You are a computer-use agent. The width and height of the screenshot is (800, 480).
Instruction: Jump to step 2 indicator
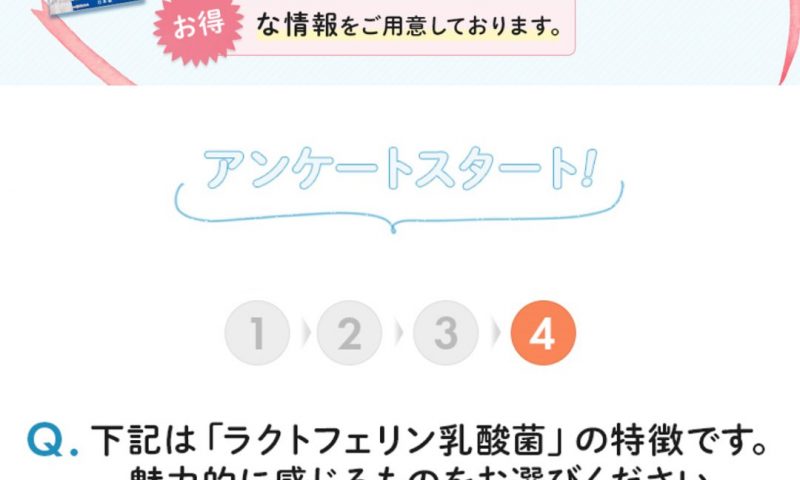[x=349, y=334]
